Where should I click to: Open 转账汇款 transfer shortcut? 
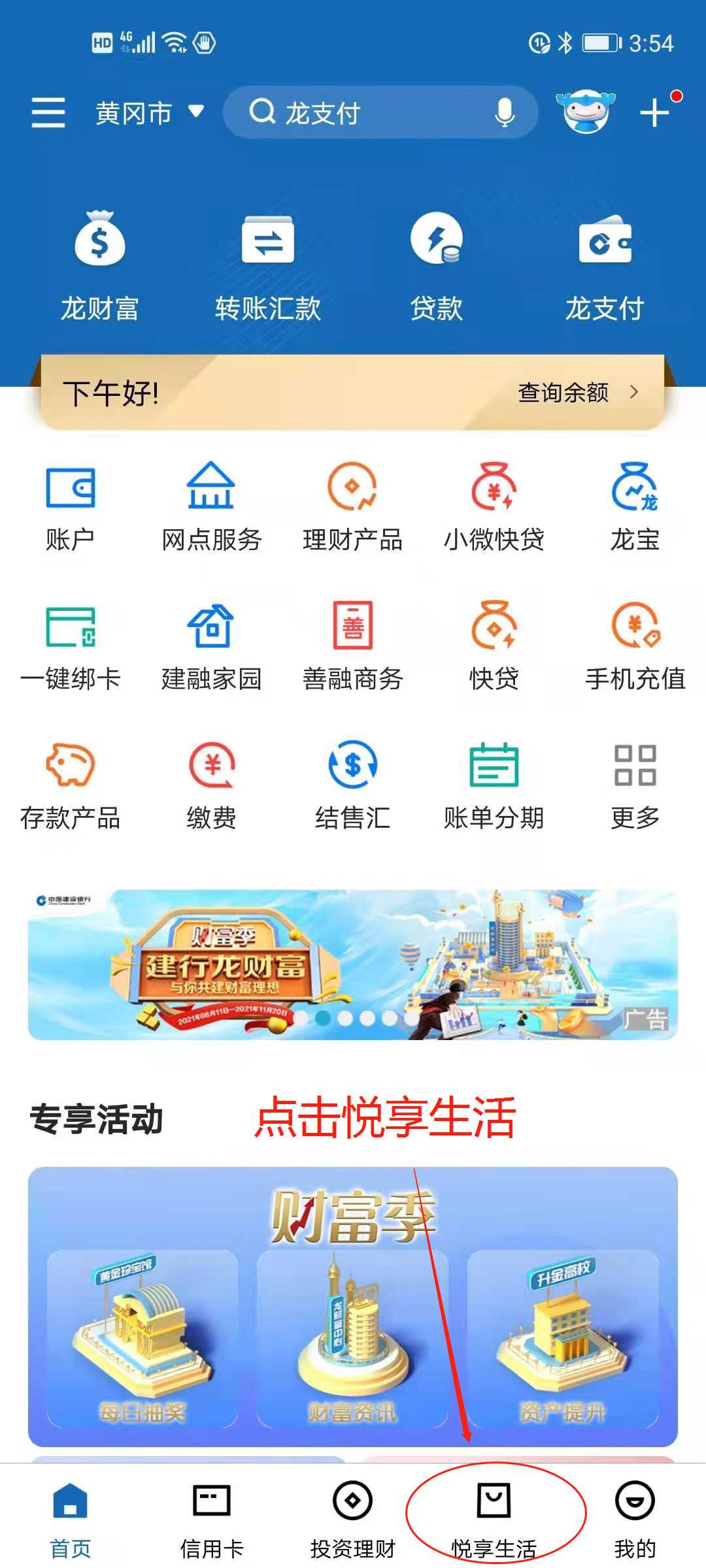coord(268,268)
